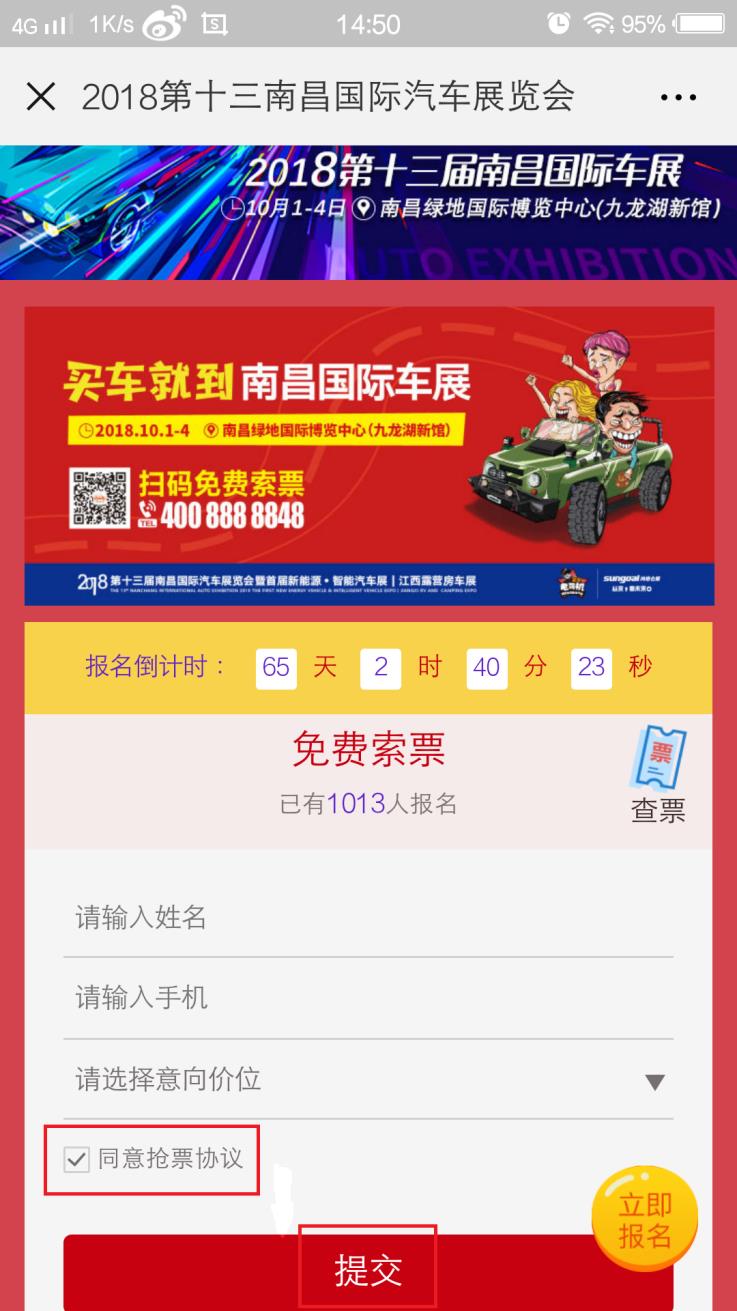
Task: Open 查票 to check your ticket
Action: (x=658, y=775)
